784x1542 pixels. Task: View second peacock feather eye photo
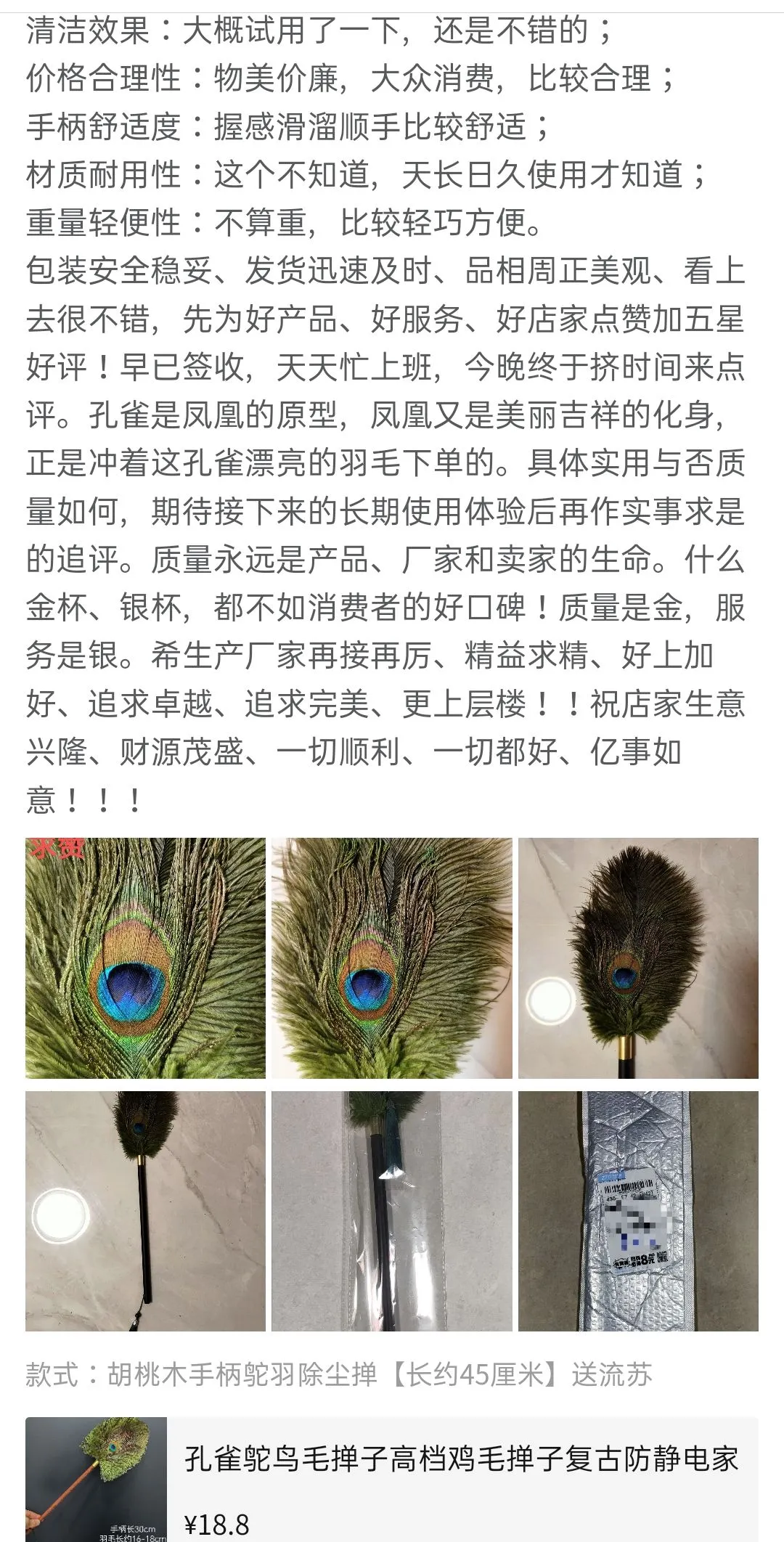pyautogui.click(x=392, y=958)
